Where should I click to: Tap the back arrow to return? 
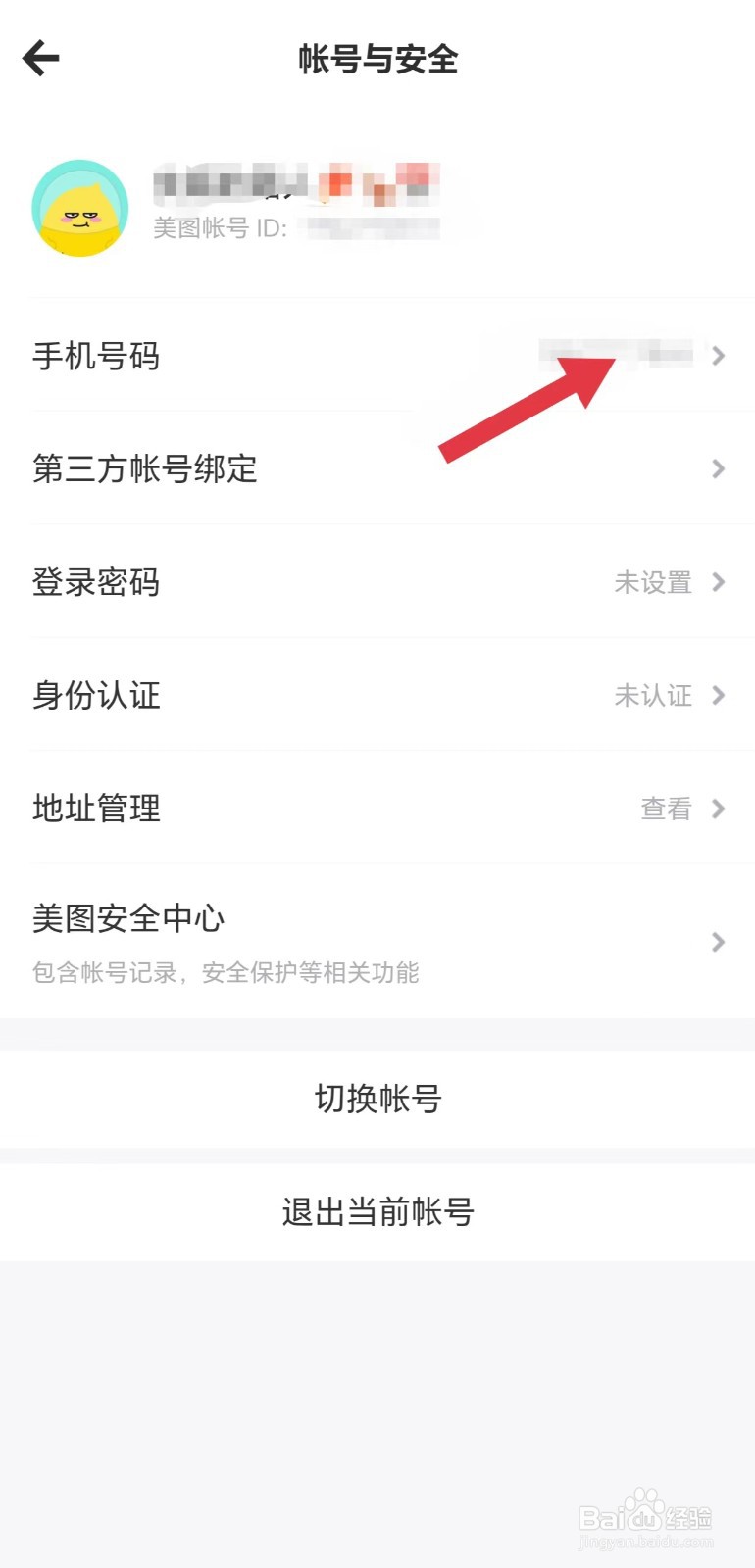41,58
